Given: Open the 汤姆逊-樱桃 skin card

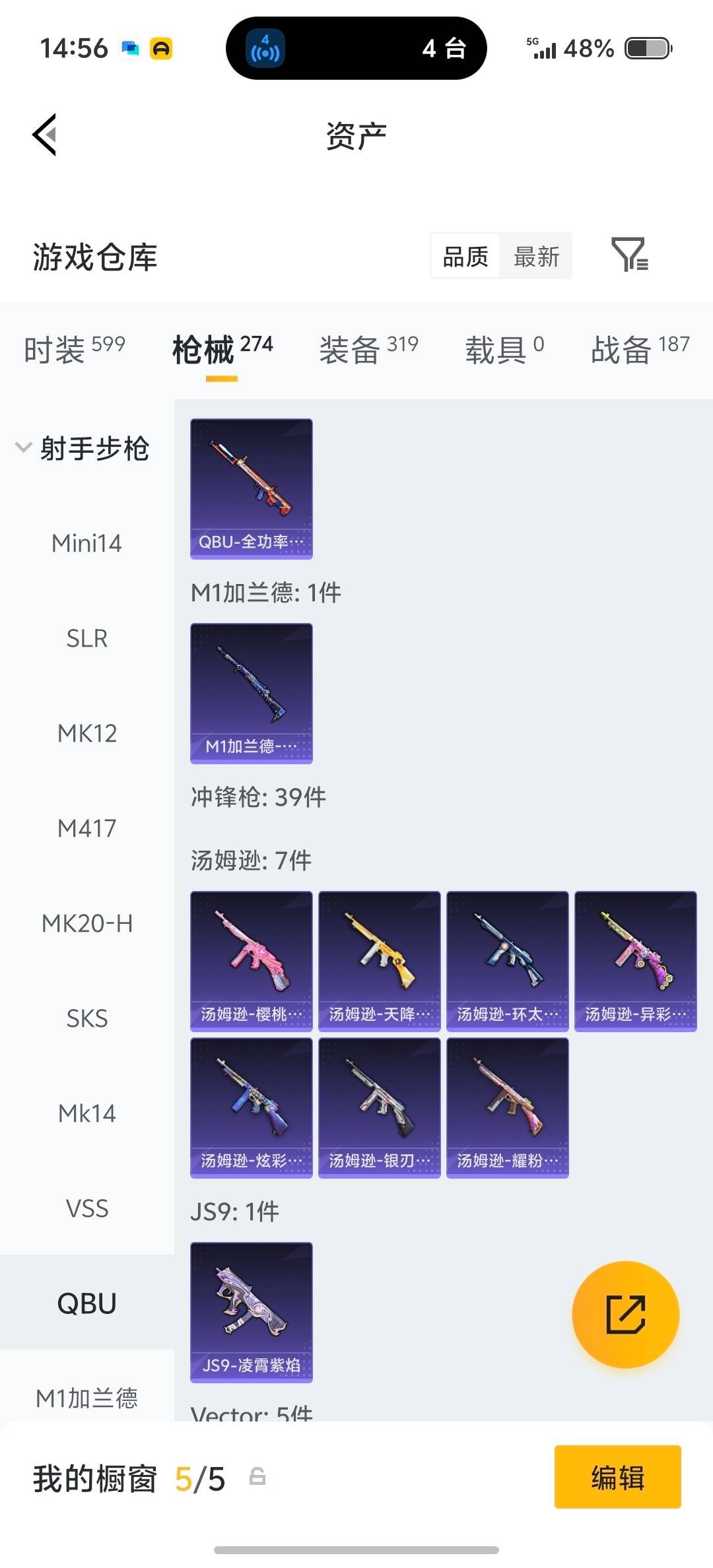Looking at the screenshot, I should click(x=251, y=960).
